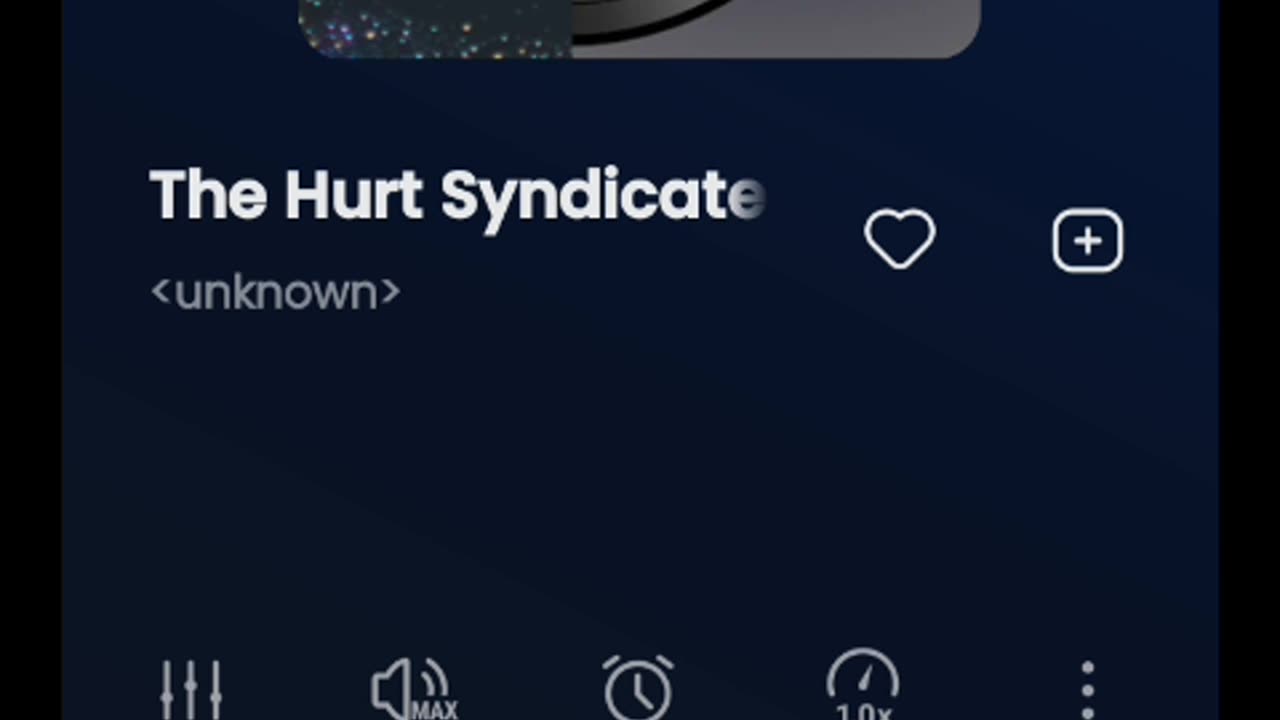Like The Hurt Syndicate track

click(x=899, y=240)
